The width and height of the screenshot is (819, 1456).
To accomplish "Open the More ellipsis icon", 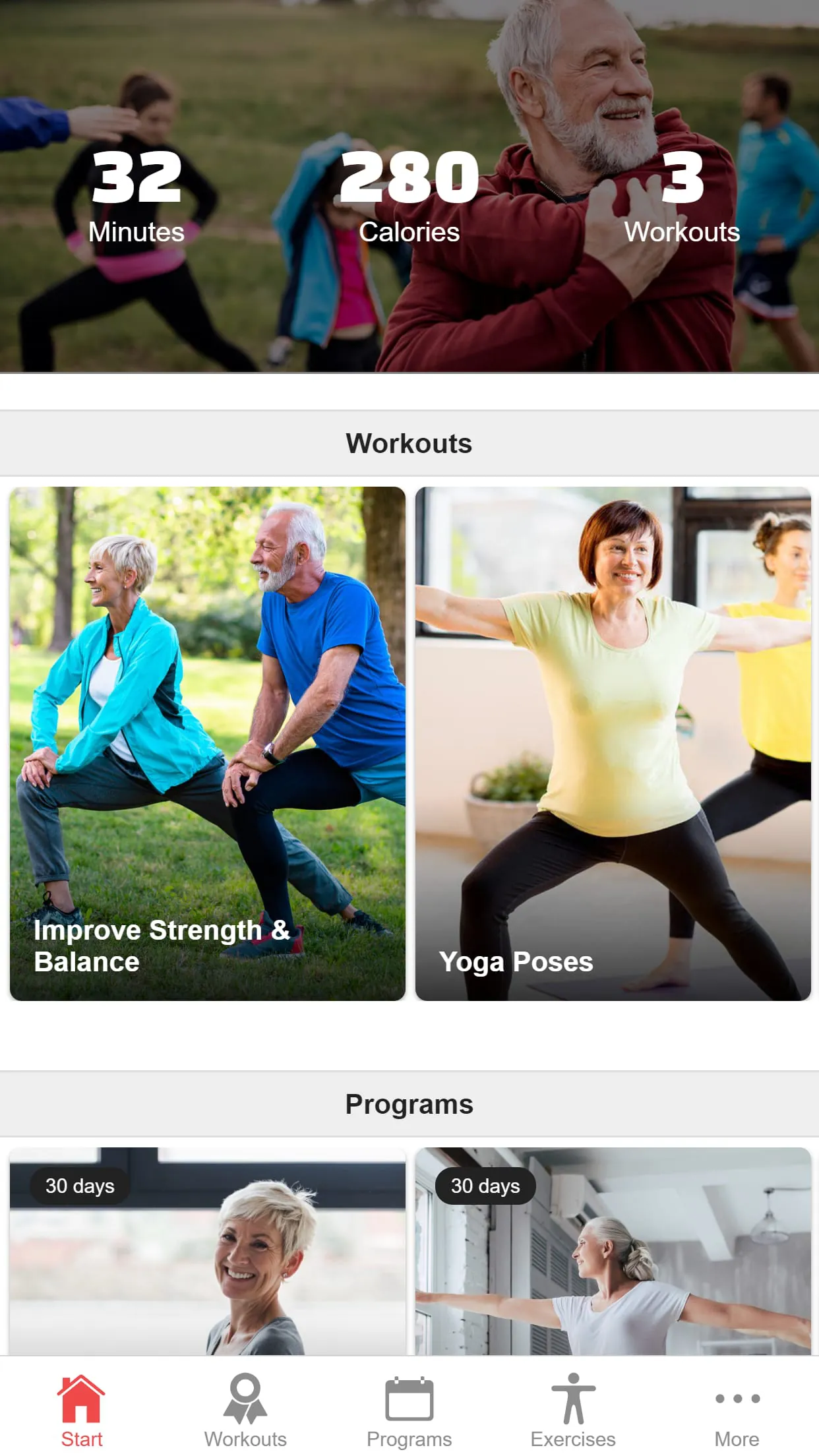I will 737,1399.
